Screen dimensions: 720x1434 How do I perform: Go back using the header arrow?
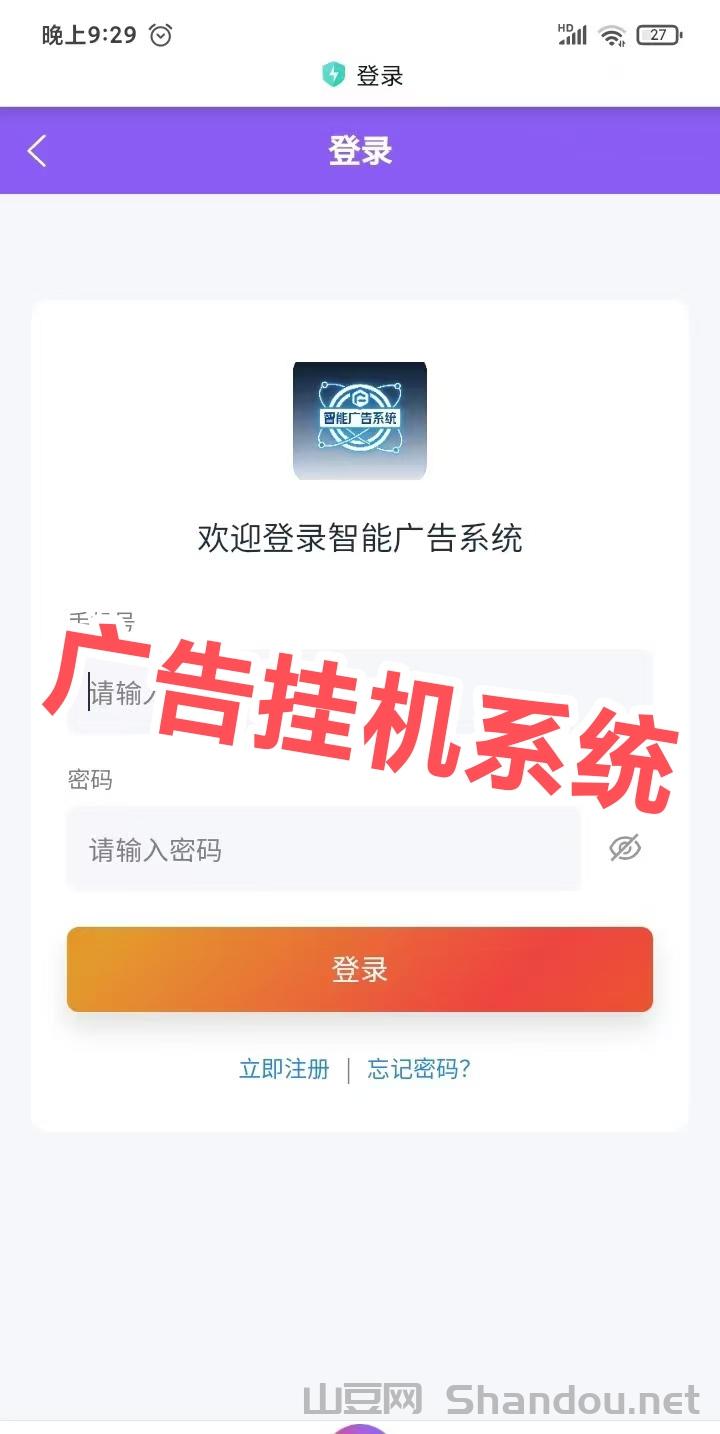click(37, 151)
